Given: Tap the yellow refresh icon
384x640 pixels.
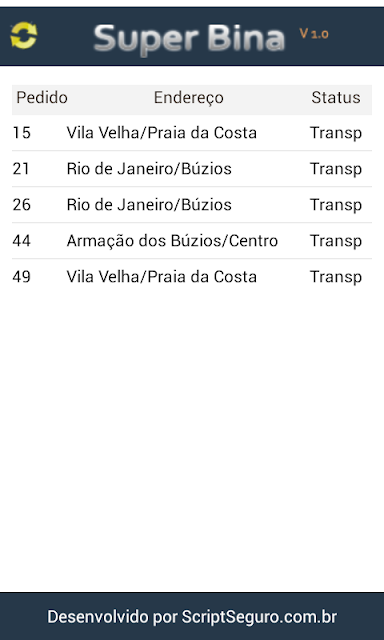Looking at the screenshot, I should (24, 36).
